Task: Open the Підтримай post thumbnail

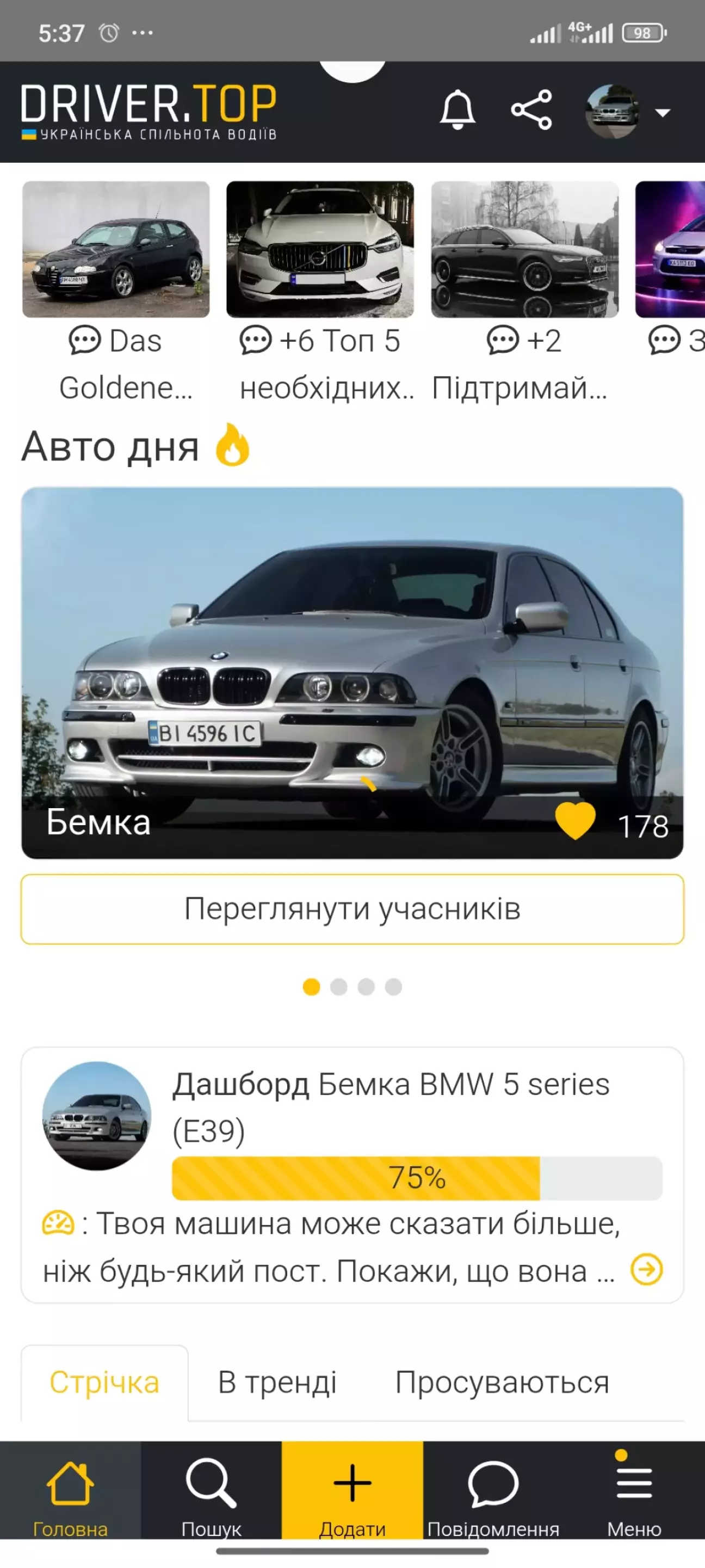Action: [524, 250]
